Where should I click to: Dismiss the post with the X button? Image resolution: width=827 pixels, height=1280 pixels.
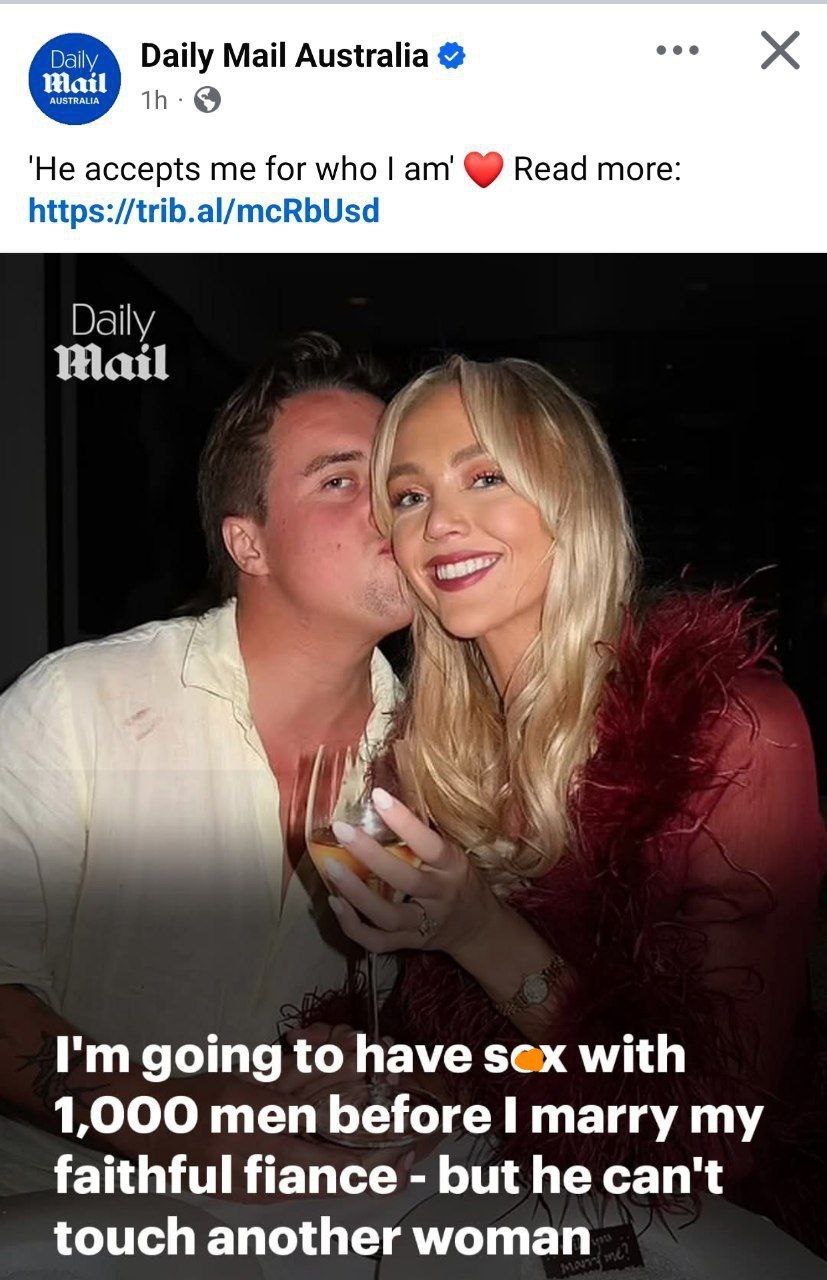(x=779, y=50)
